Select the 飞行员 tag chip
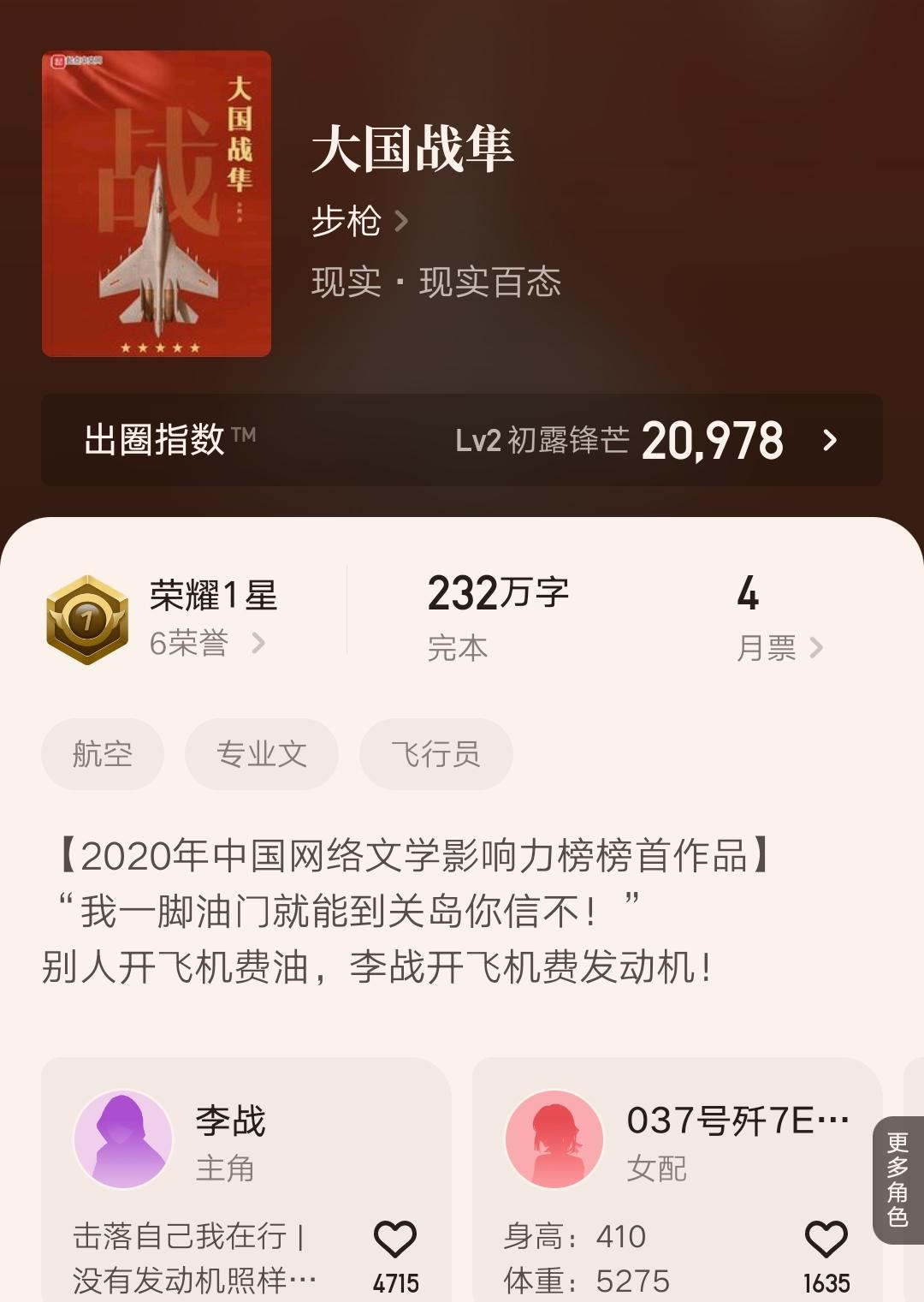 pyautogui.click(x=435, y=754)
